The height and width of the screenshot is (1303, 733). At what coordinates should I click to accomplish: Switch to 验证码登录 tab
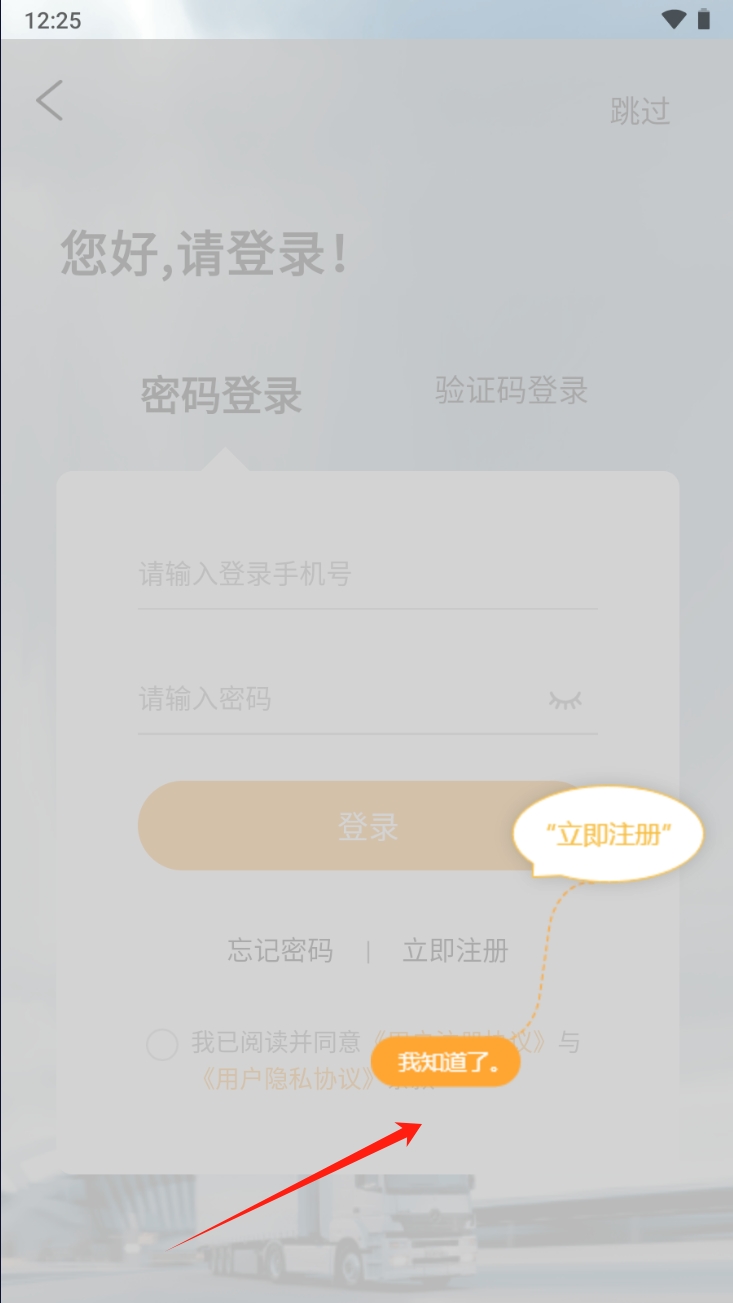(511, 391)
